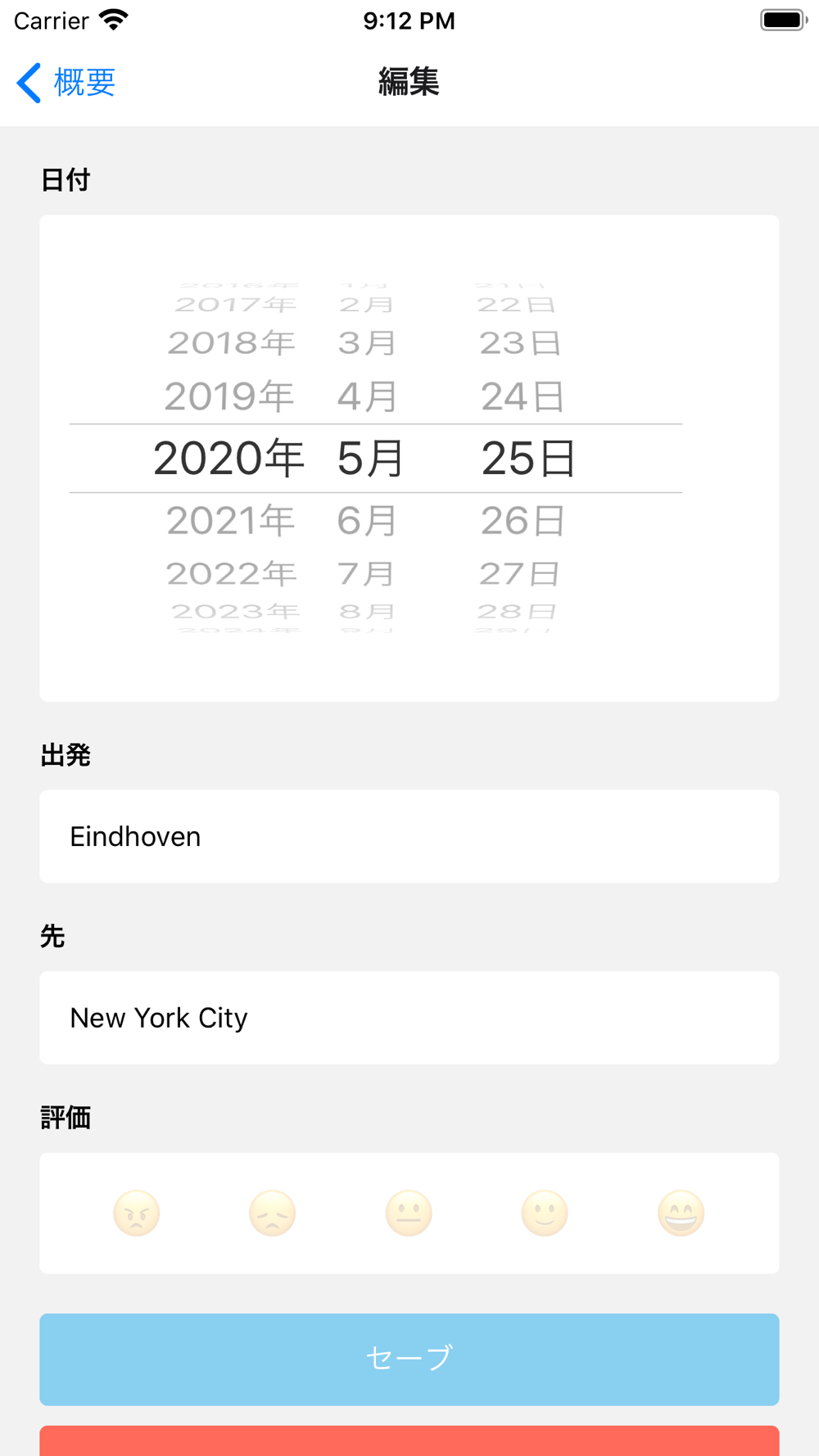This screenshot has height=1456, width=819.
Task: Tap the red button below セーブ
Action: click(x=409, y=1441)
